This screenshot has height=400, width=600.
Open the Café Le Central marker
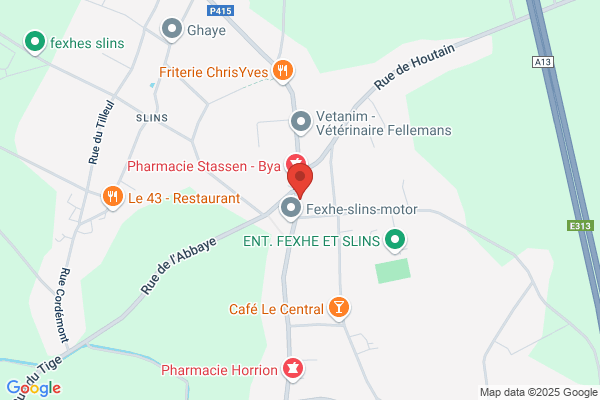339,308
